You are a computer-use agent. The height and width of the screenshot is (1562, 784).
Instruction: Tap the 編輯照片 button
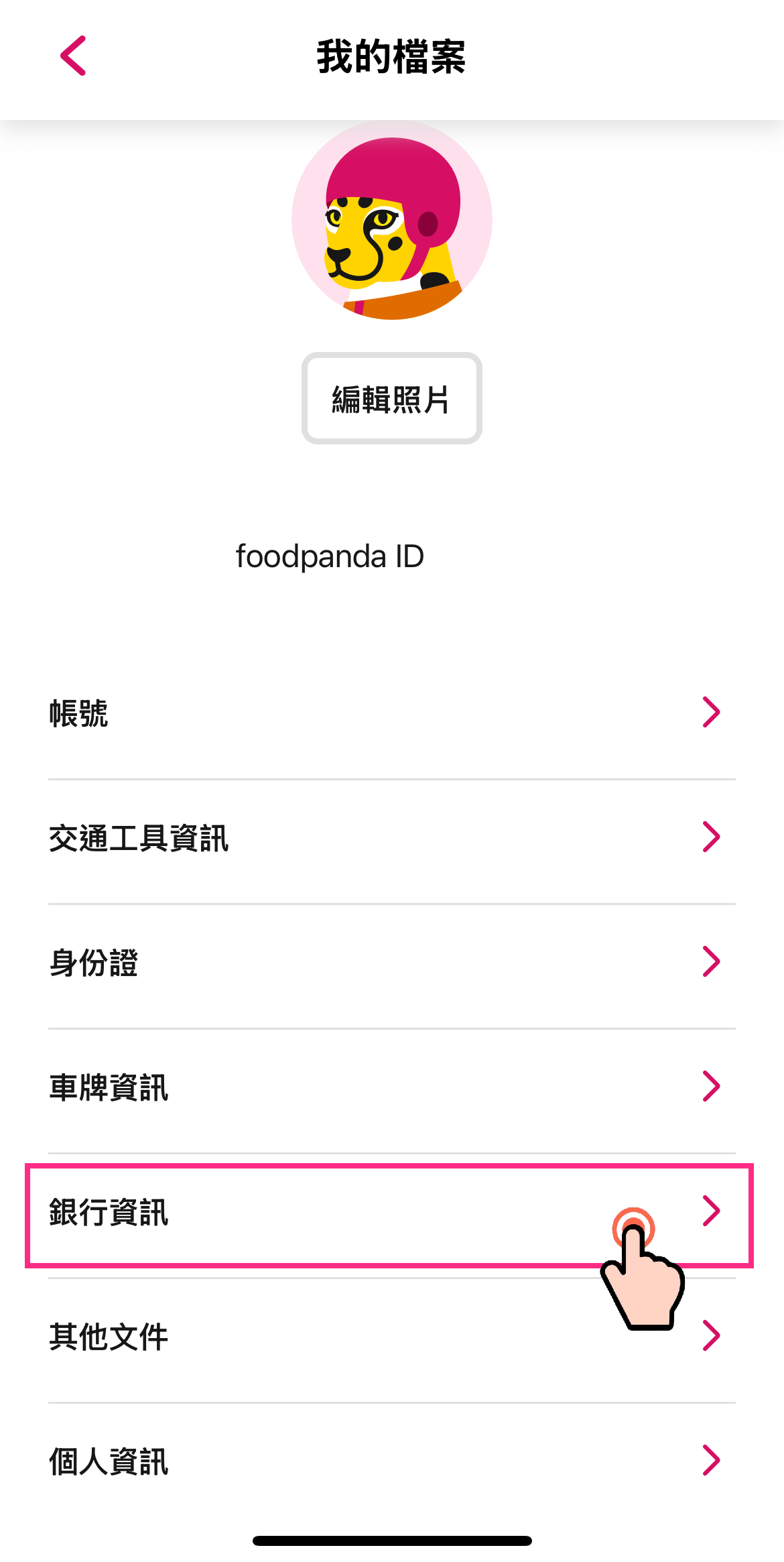tap(391, 399)
